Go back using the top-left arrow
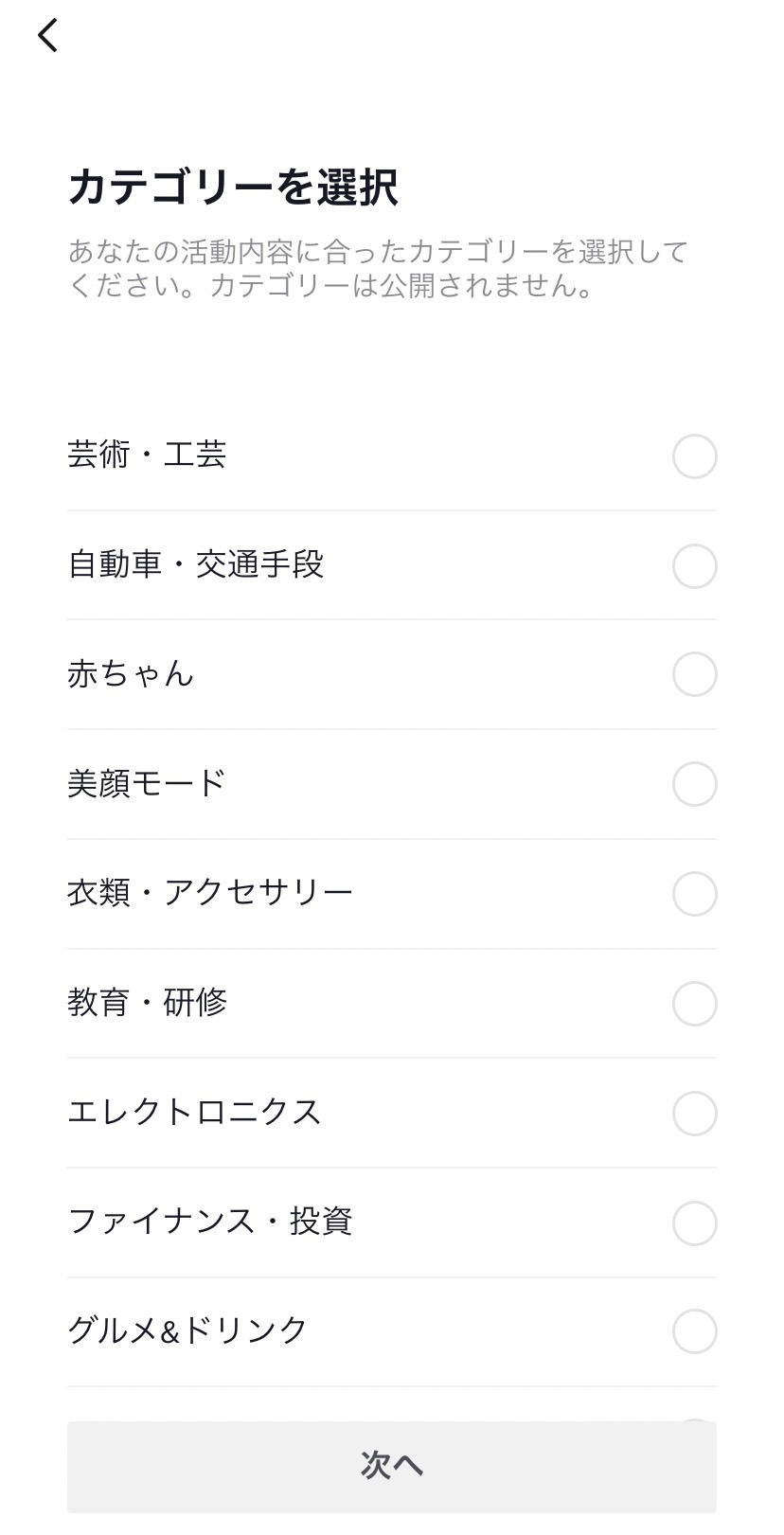The width and height of the screenshot is (784, 1535). tap(47, 36)
